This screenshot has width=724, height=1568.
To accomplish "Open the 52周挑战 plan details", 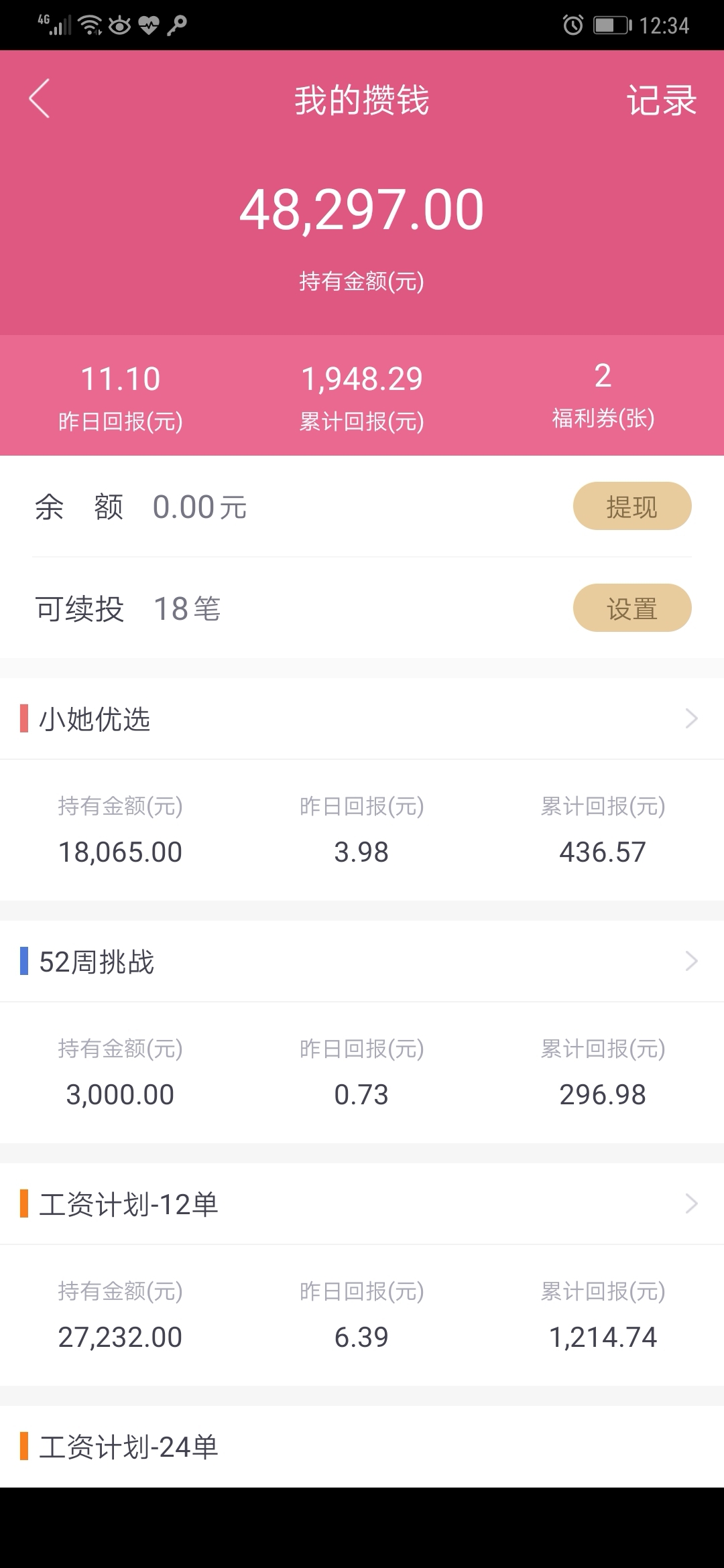I will coord(362,962).
